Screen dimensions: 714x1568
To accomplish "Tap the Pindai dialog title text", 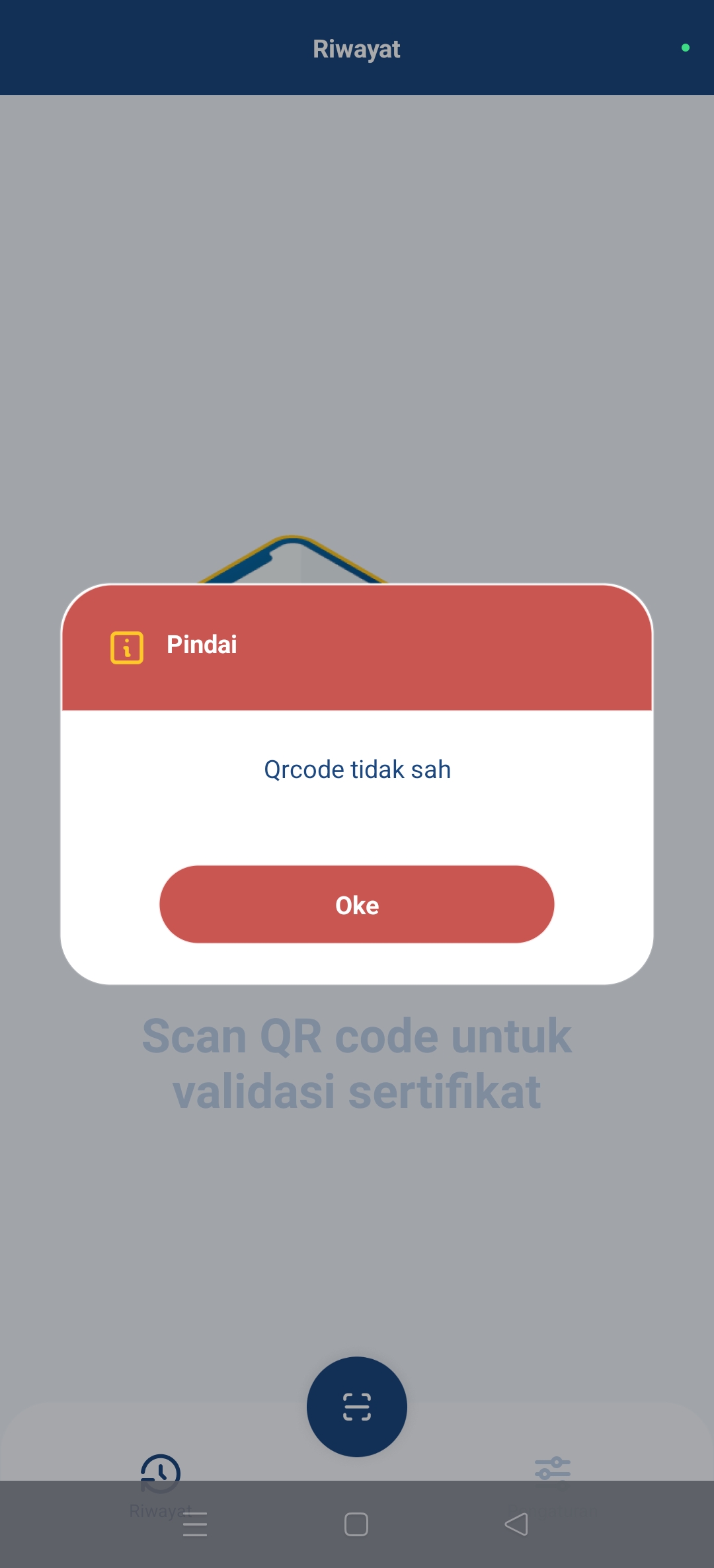I will (202, 645).
